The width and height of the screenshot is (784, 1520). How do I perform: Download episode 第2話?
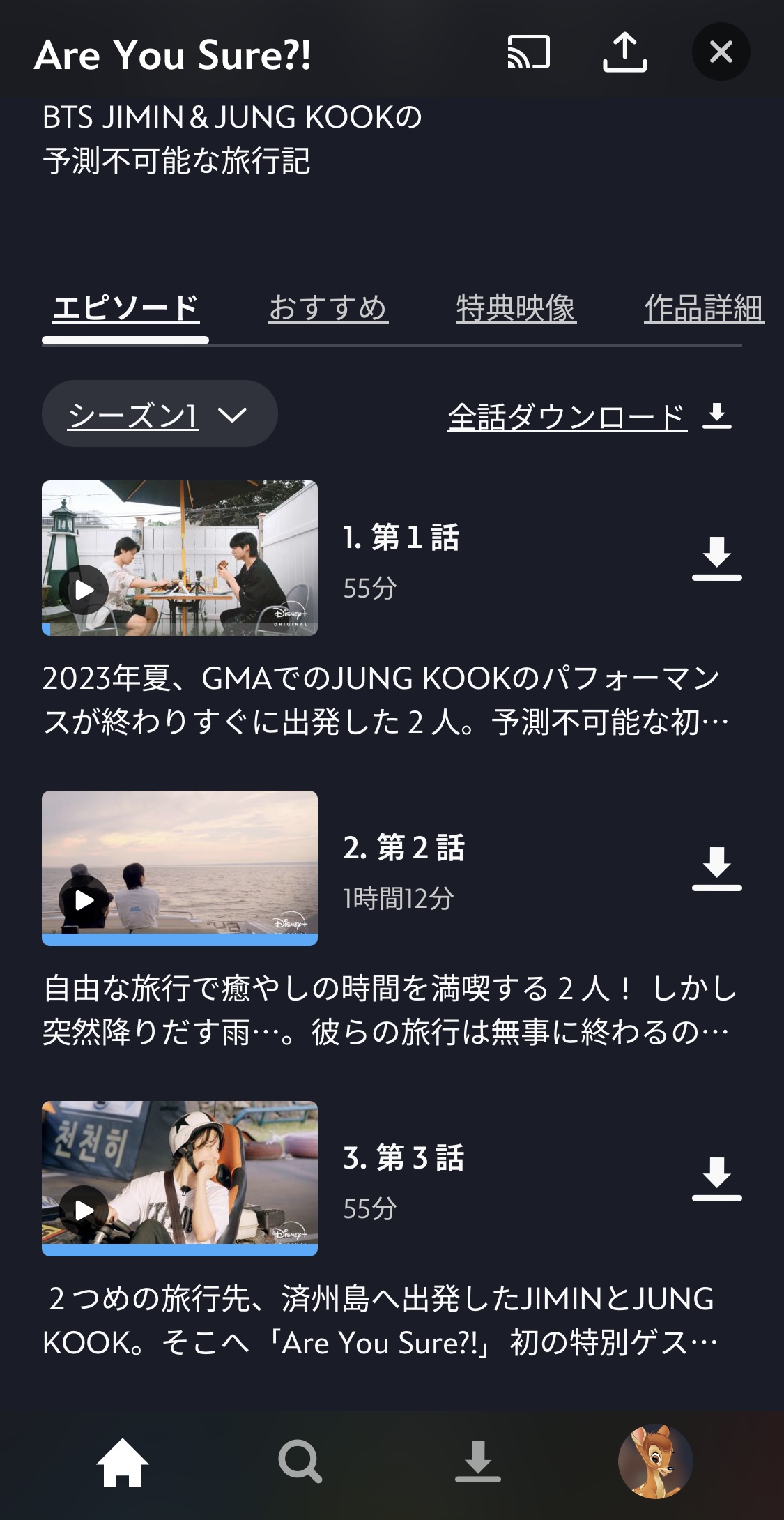coord(716,868)
